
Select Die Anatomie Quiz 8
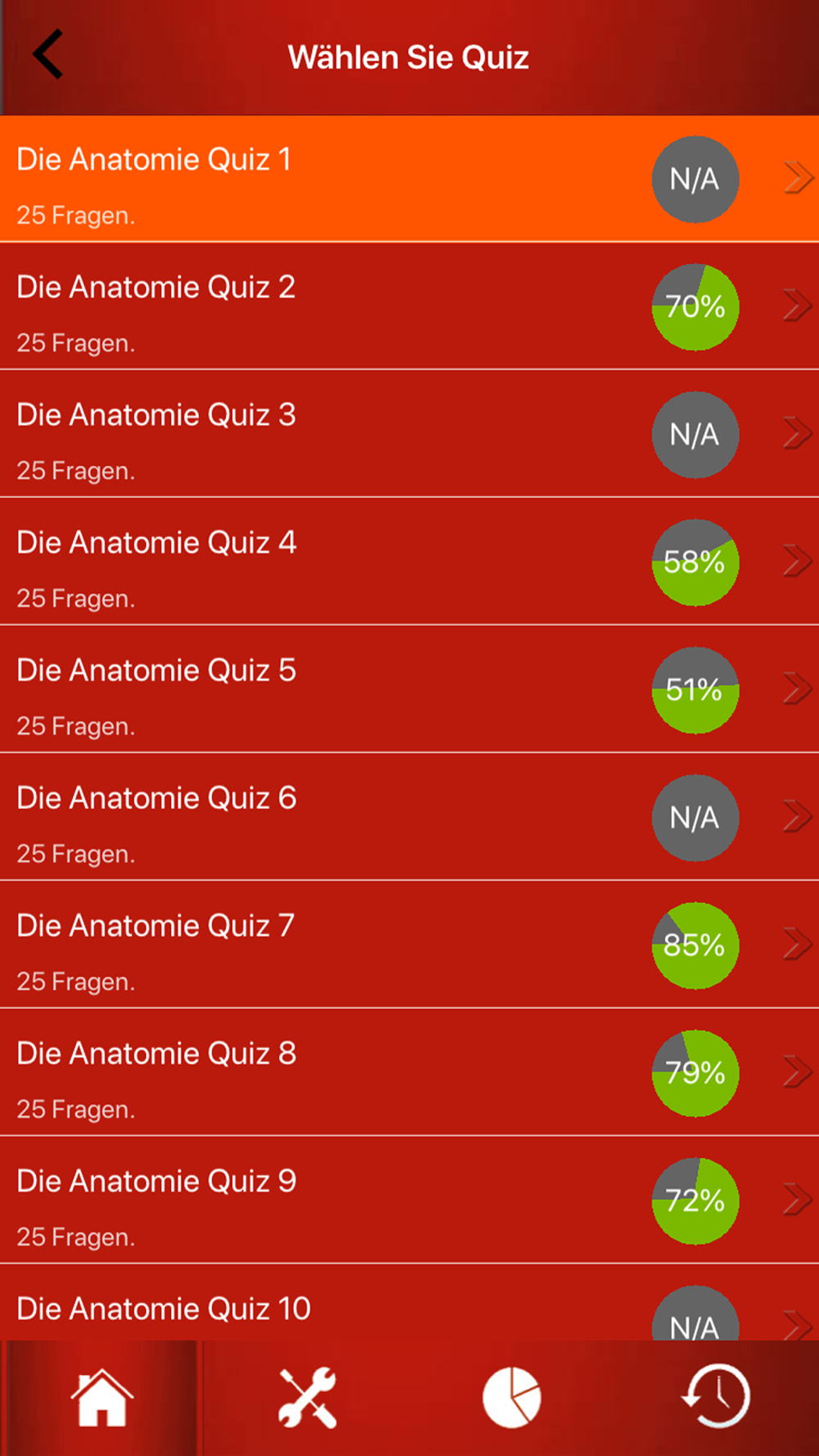click(x=409, y=1073)
